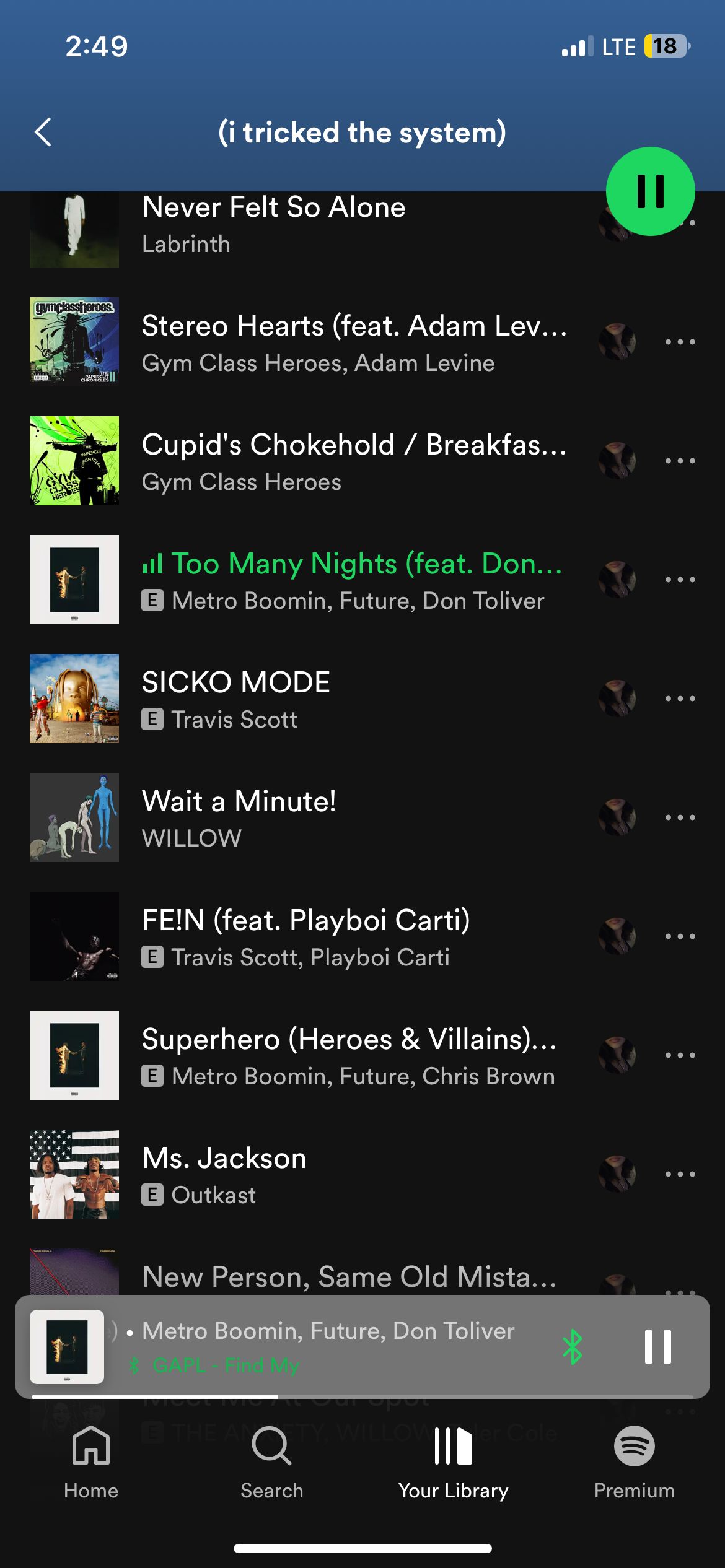Play Cupid's Chokehold by Gym Class Heroes
The image size is (725, 1568).
(353, 461)
